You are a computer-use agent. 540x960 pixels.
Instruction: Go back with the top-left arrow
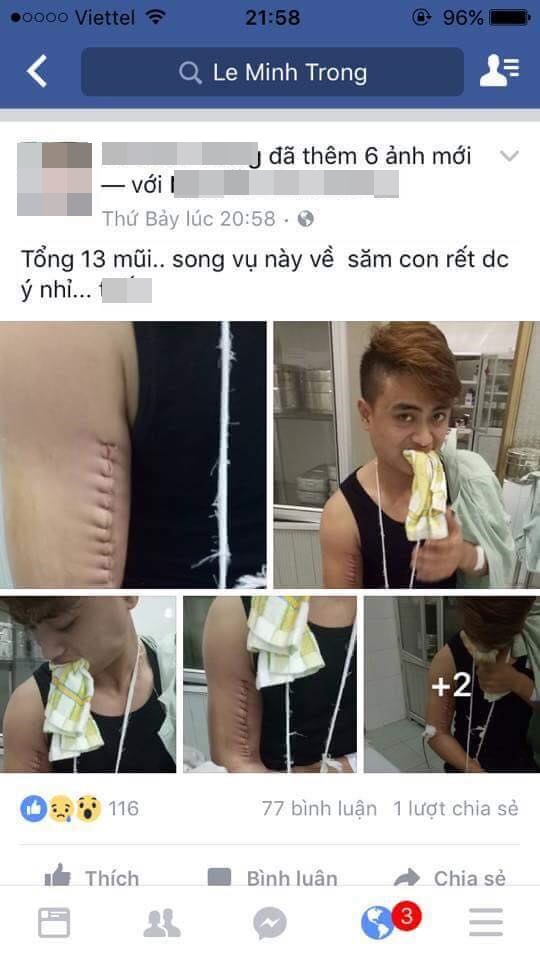37,71
